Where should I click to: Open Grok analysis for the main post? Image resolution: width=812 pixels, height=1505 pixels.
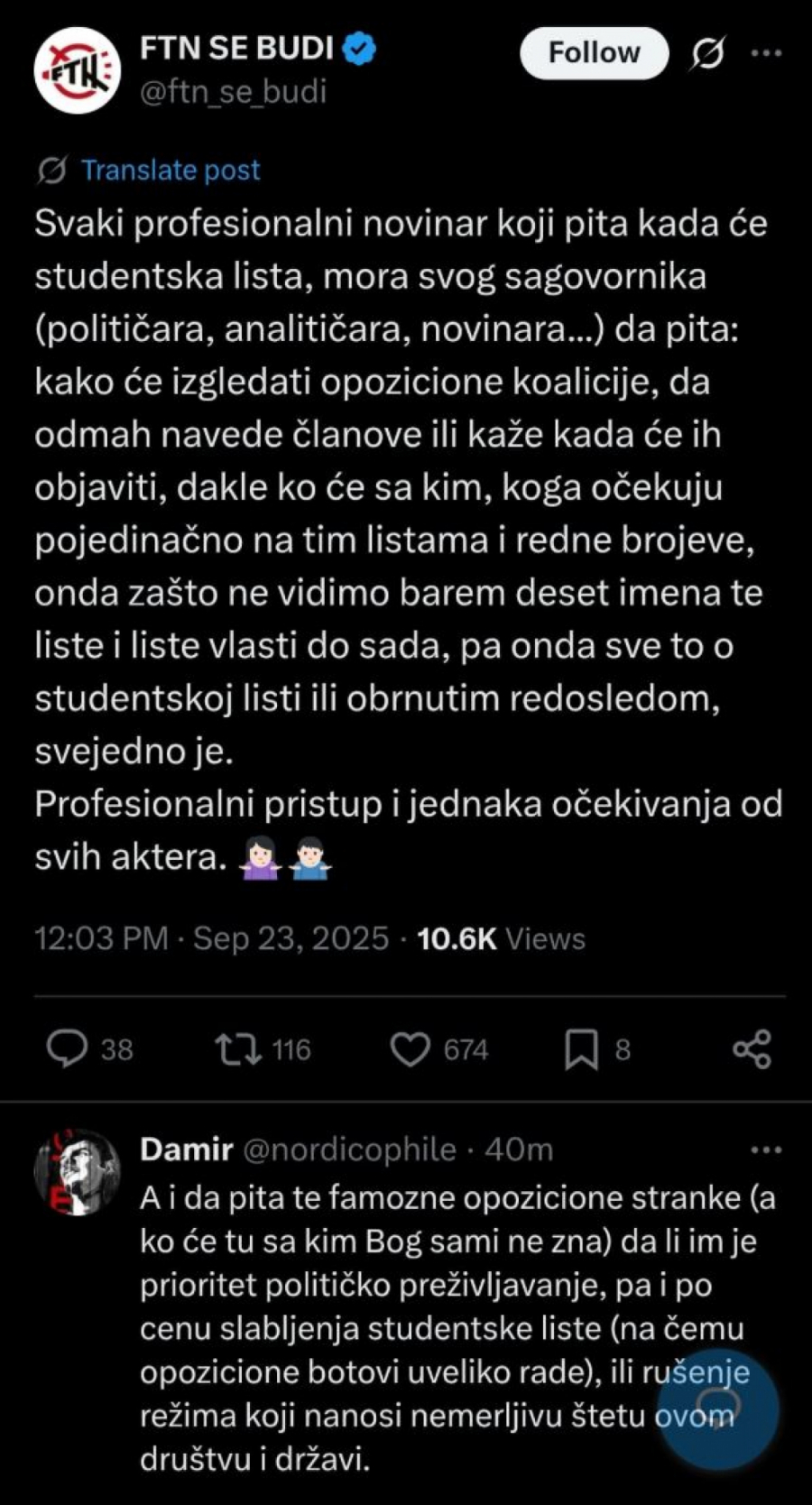click(705, 54)
